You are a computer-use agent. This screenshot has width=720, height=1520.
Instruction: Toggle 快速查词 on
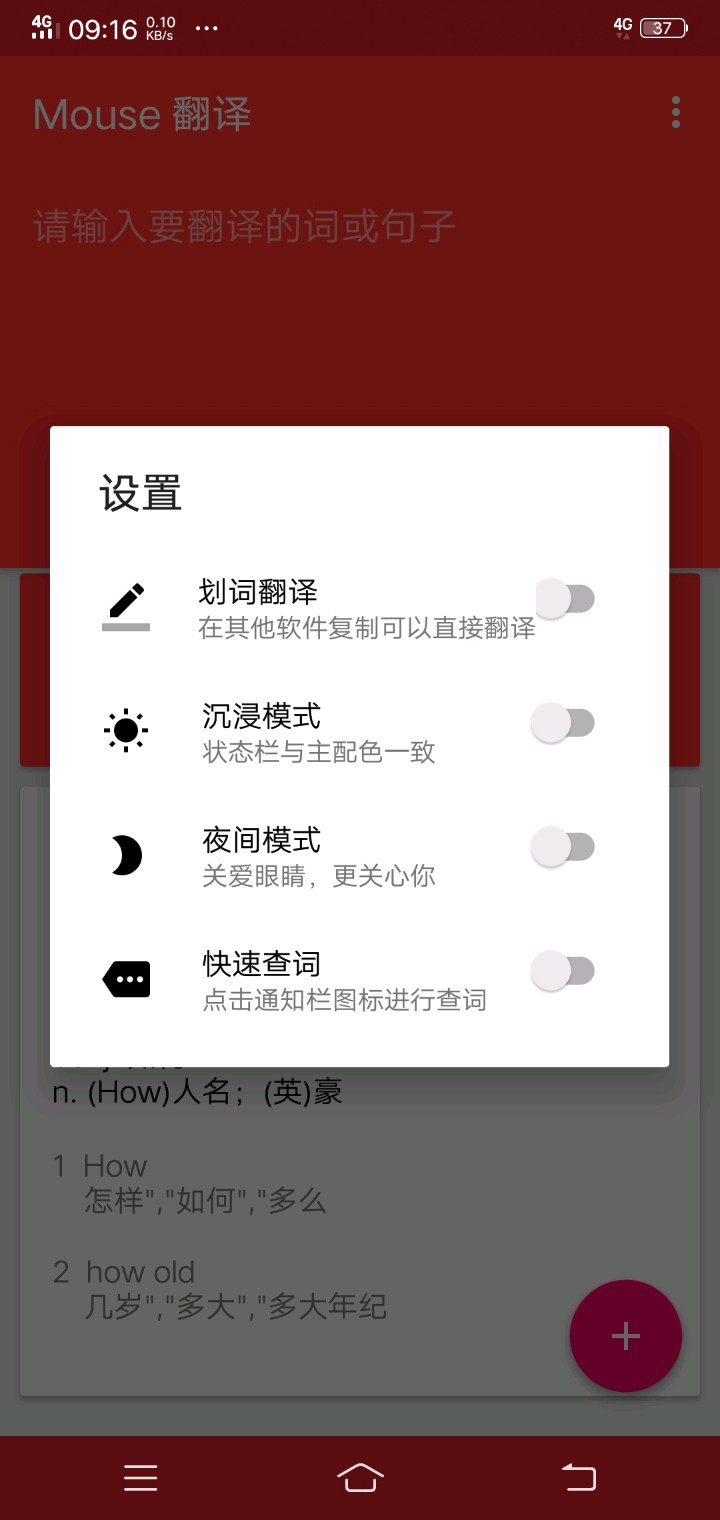click(564, 971)
